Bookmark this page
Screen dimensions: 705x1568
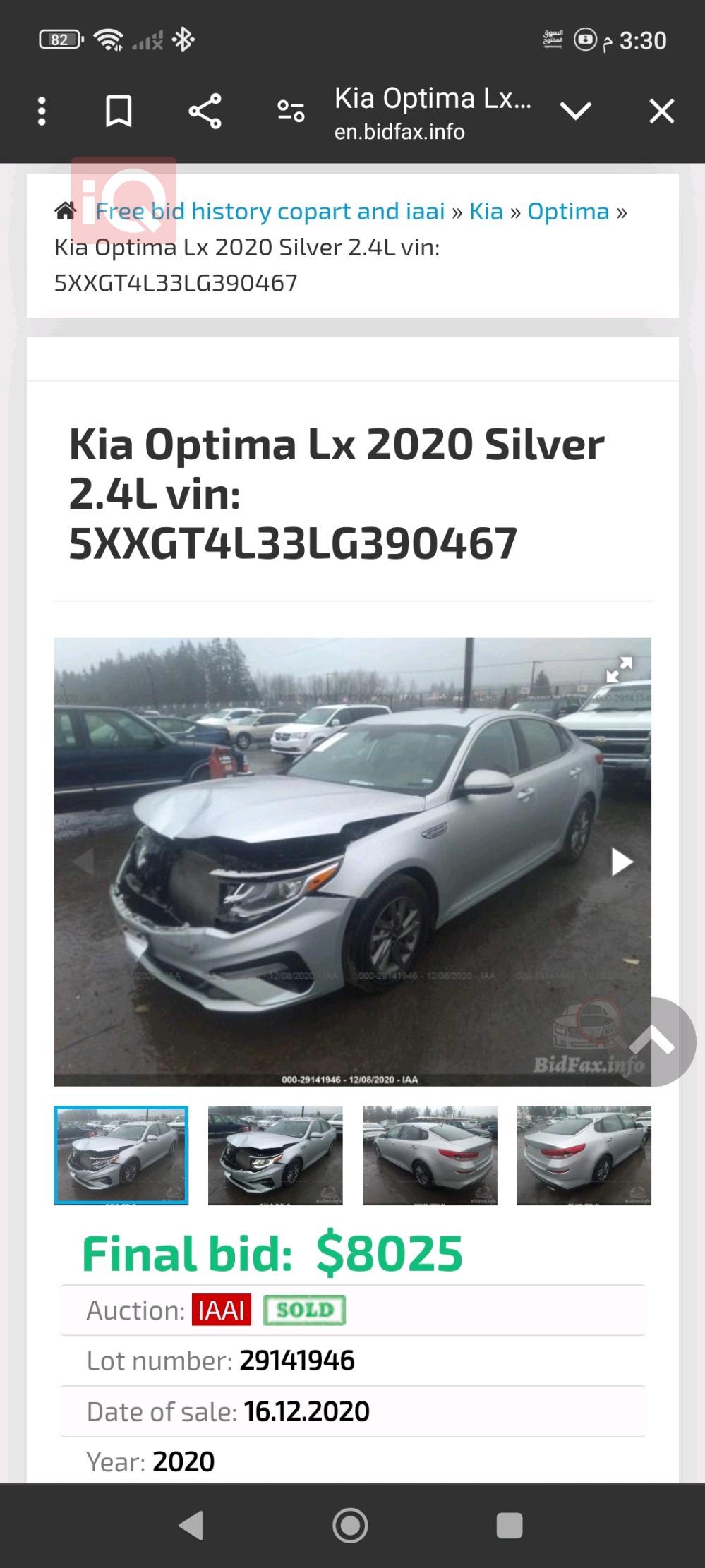point(119,111)
